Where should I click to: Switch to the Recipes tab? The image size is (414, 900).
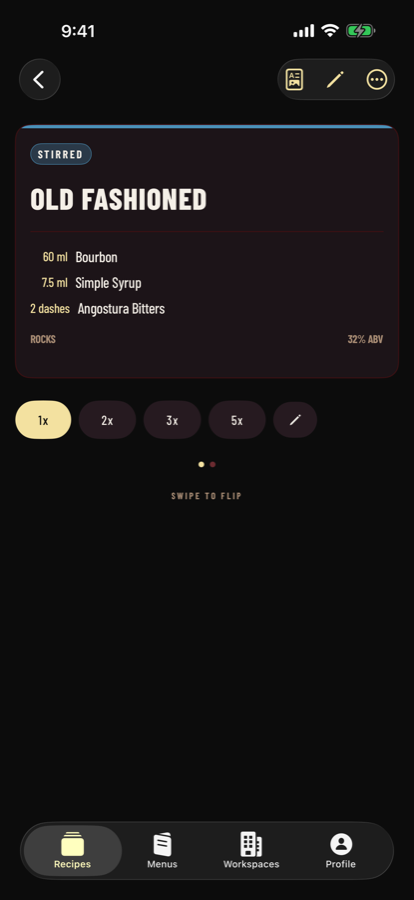(72, 851)
